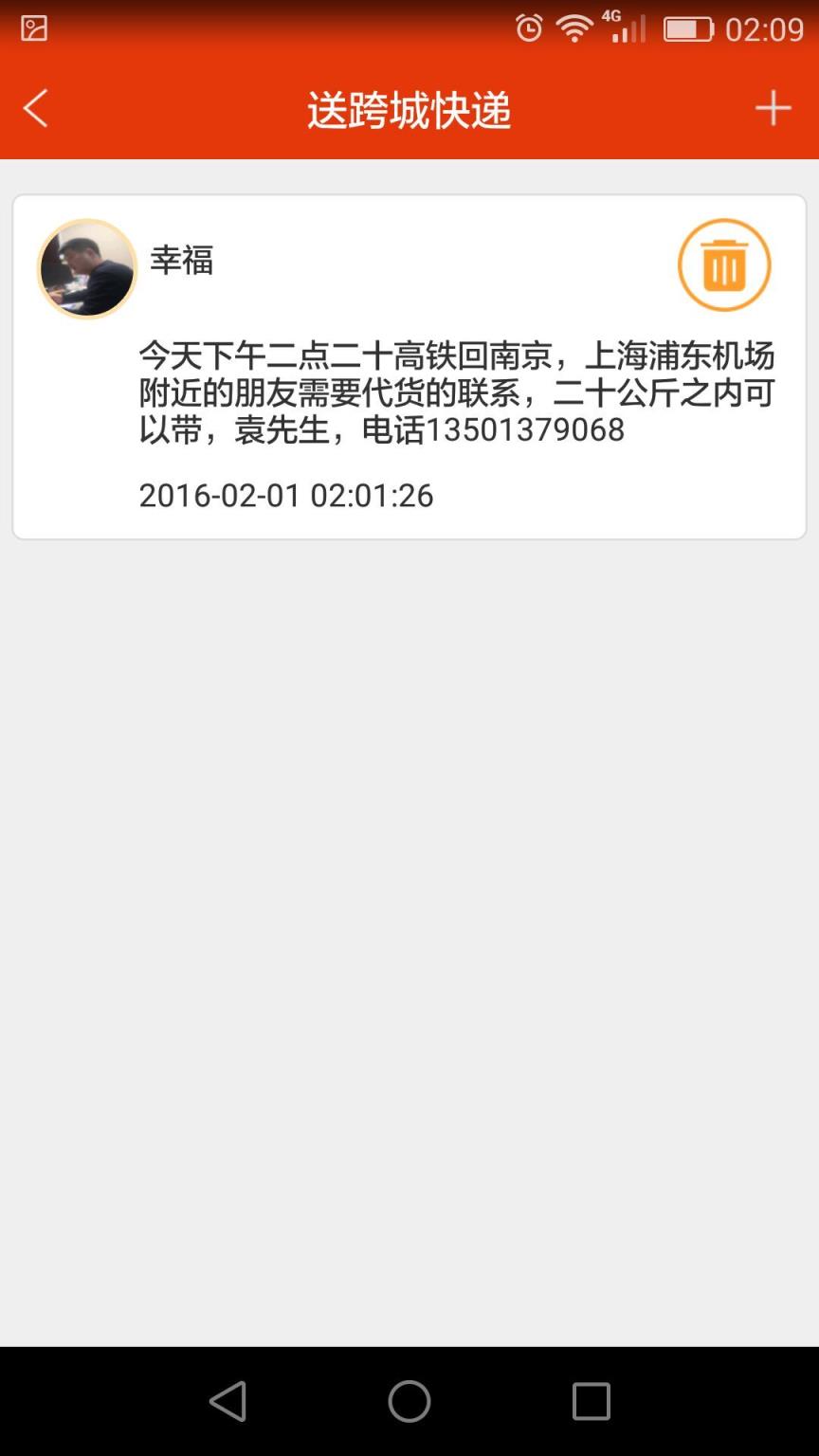
Task: Tap the 送跨城快递 title bar
Action: pos(409,108)
